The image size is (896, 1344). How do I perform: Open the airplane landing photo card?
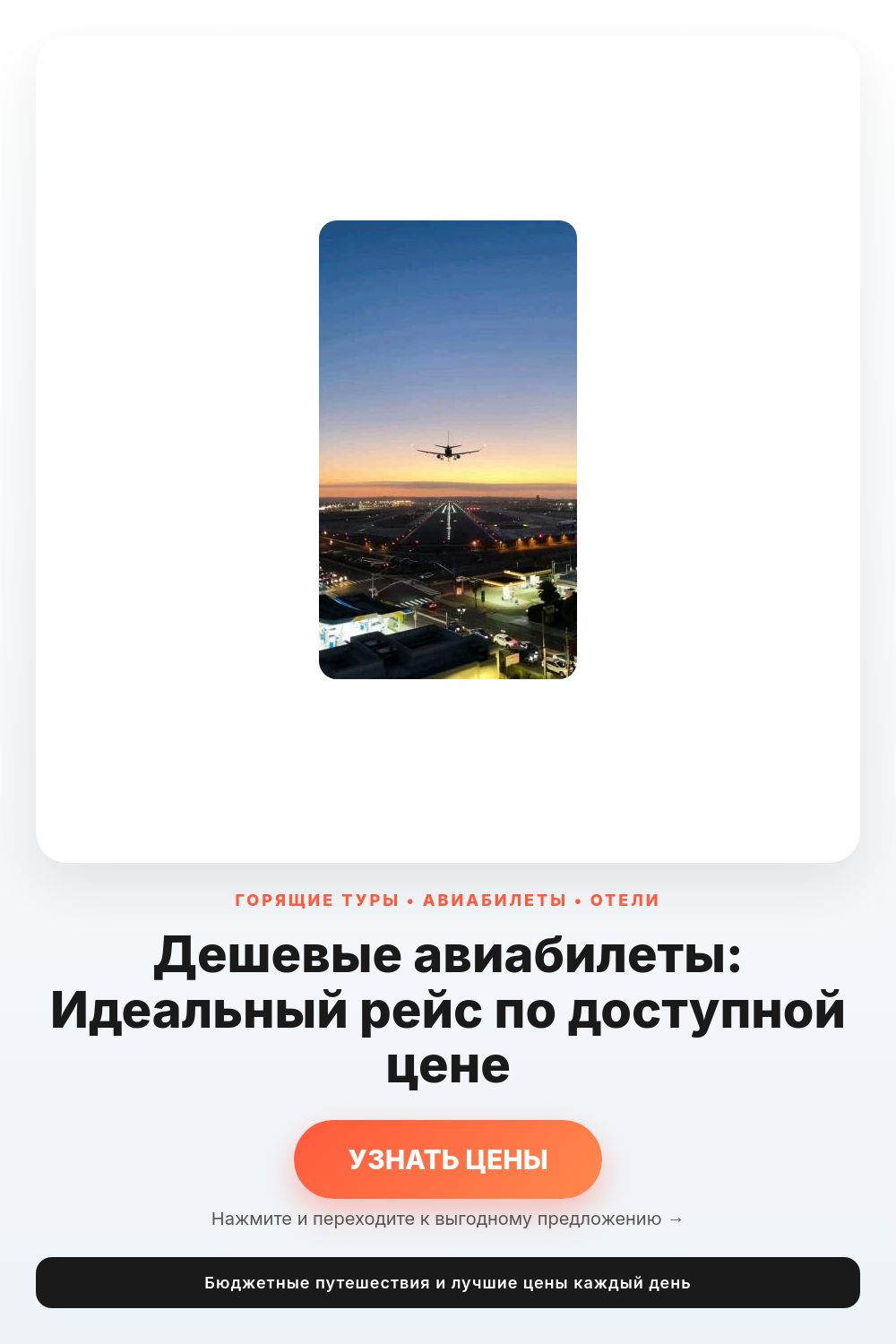click(448, 450)
